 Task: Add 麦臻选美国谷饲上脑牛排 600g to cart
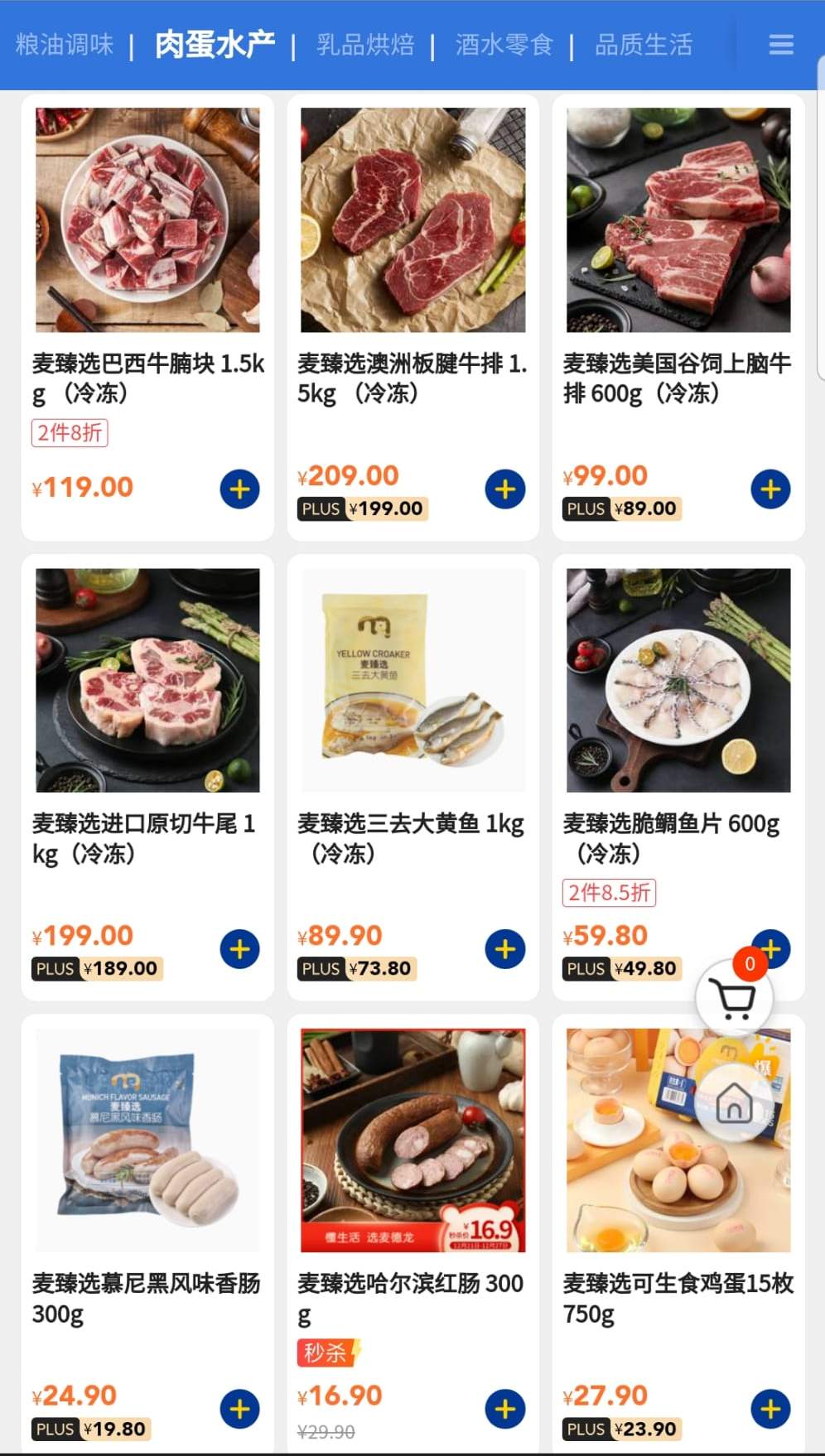770,489
